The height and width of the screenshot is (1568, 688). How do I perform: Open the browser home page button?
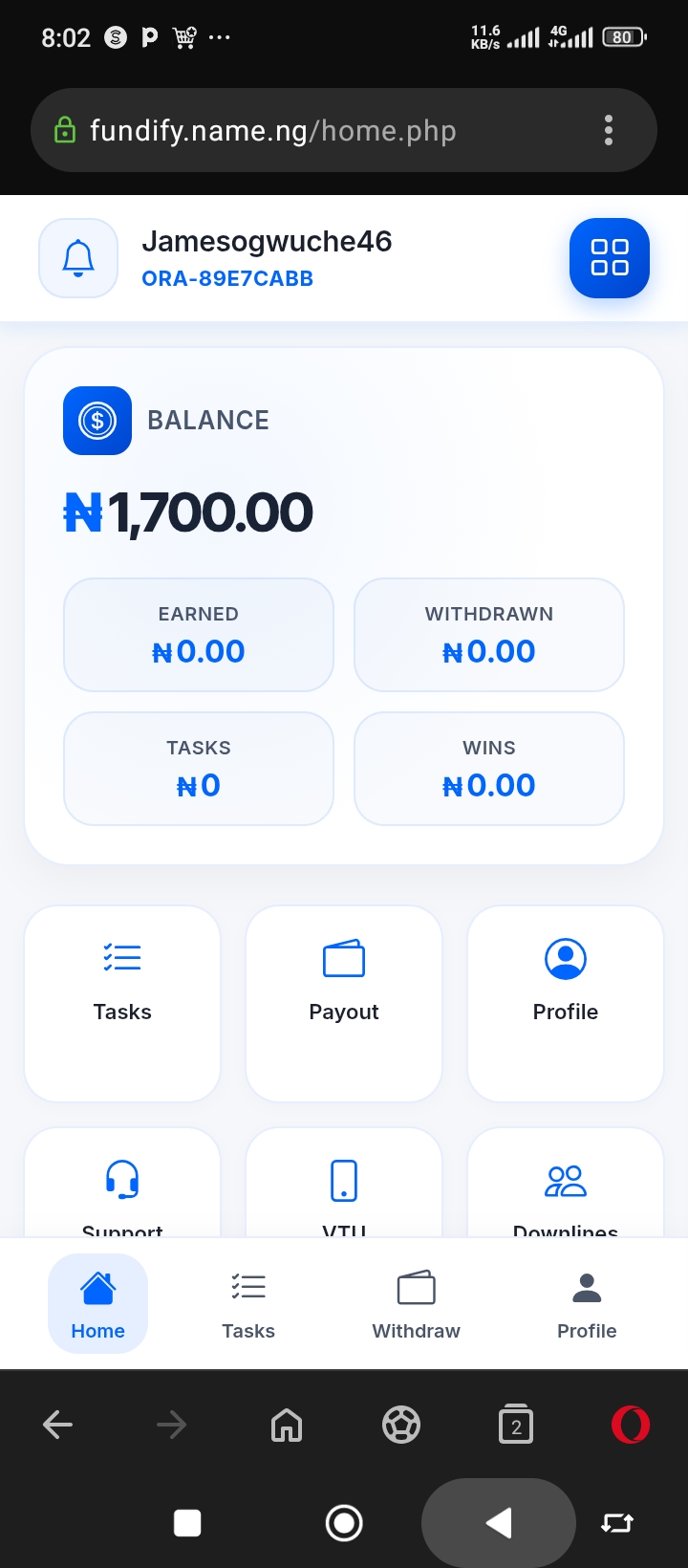coord(287,1426)
